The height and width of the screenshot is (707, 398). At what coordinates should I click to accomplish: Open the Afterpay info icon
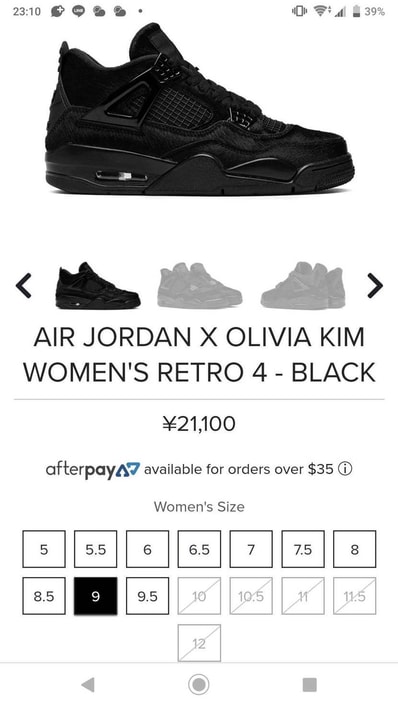[345, 469]
